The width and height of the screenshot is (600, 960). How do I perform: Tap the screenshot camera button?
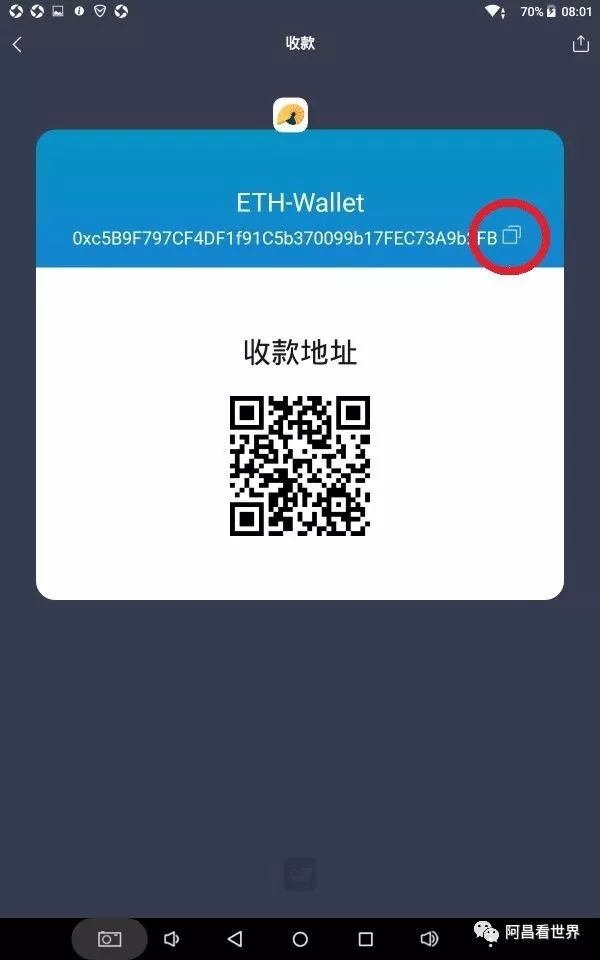pyautogui.click(x=109, y=939)
